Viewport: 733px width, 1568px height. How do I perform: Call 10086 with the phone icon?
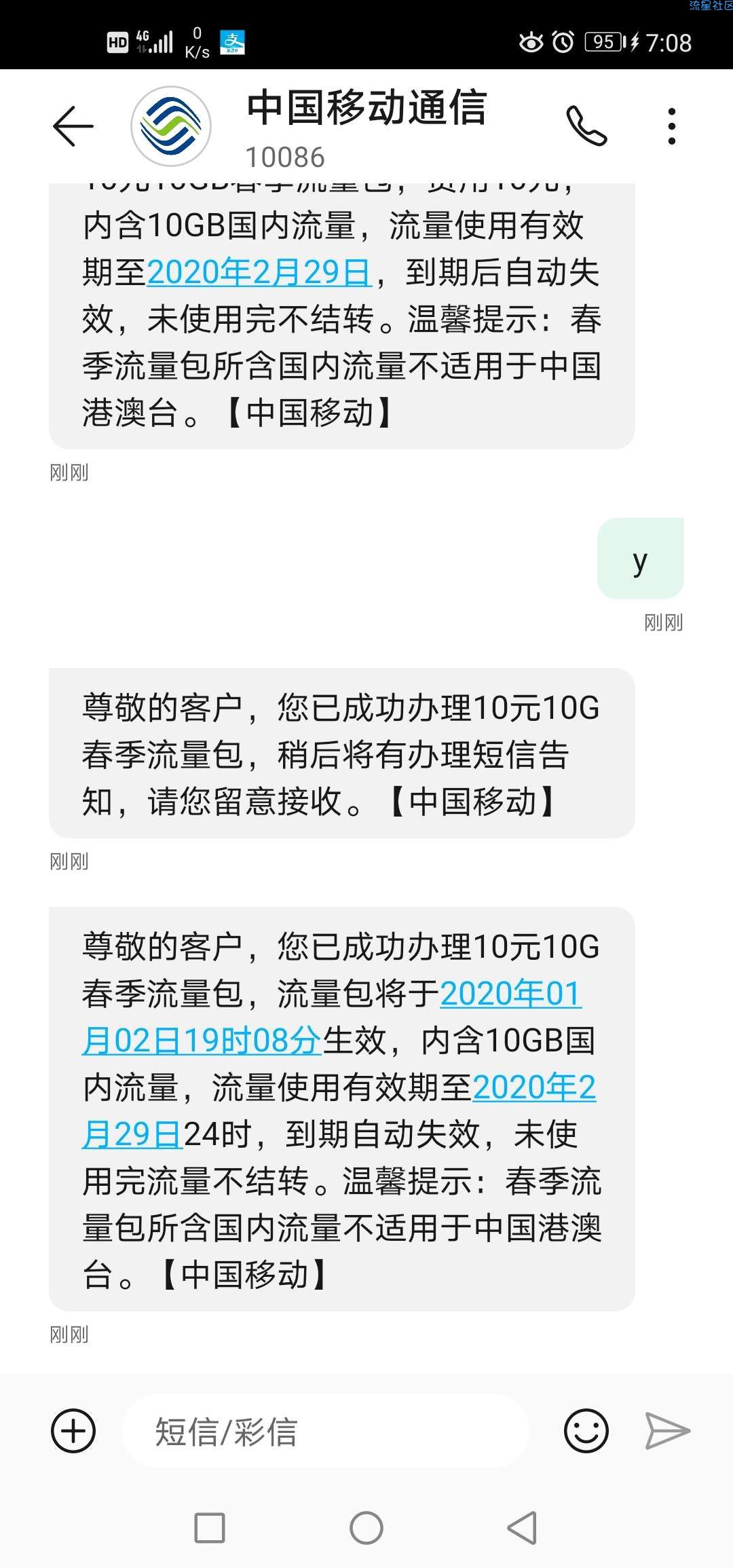586,126
